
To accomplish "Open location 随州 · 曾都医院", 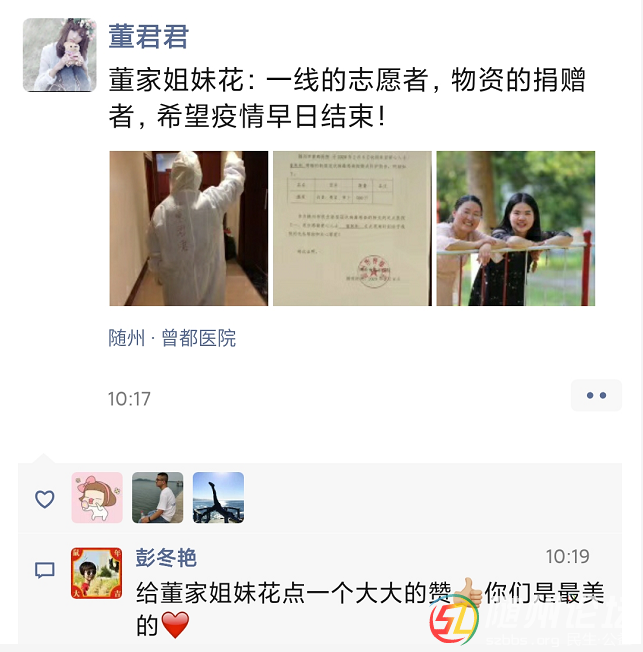I will (172, 338).
